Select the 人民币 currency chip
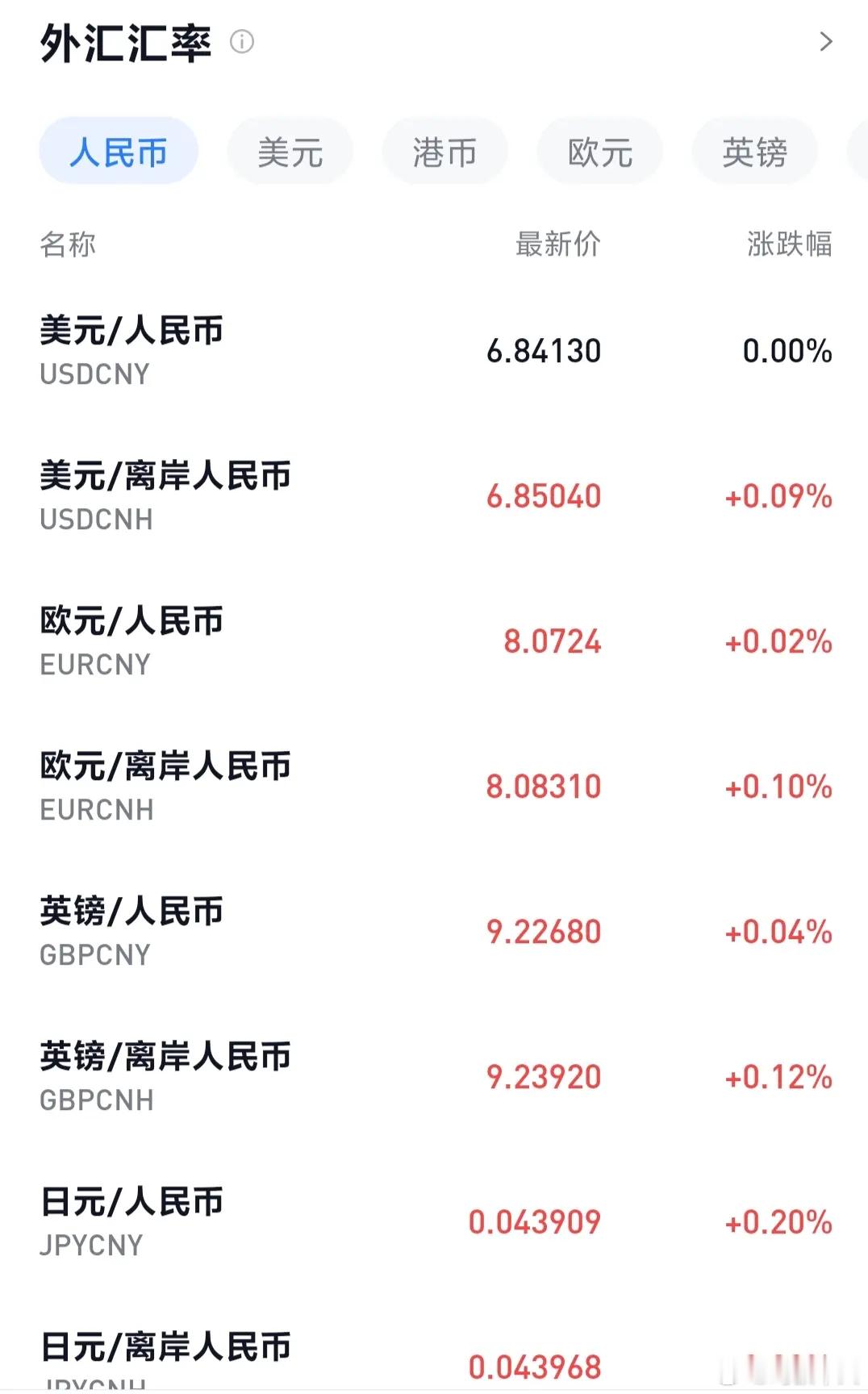 tap(119, 152)
